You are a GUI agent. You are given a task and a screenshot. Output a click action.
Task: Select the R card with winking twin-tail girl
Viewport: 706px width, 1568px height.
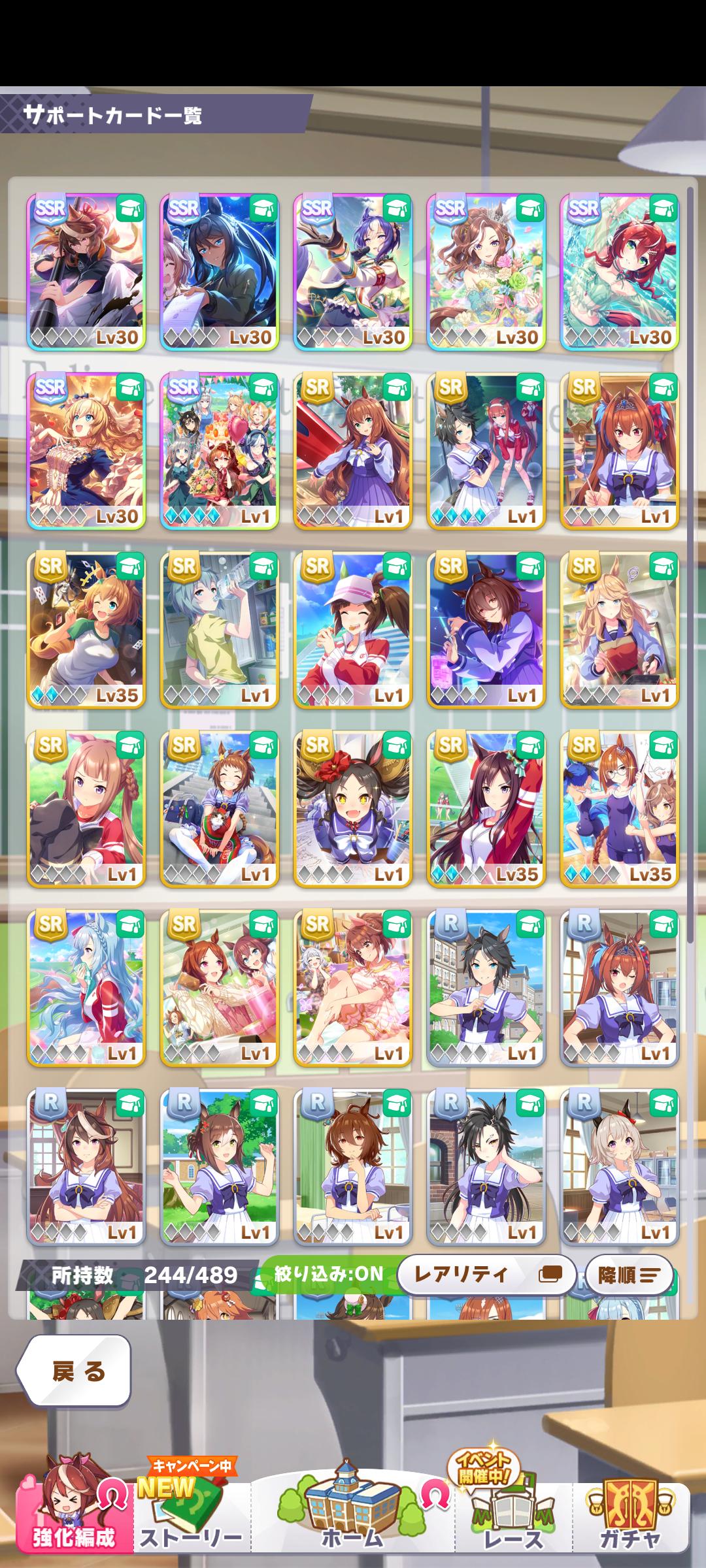coord(619,988)
